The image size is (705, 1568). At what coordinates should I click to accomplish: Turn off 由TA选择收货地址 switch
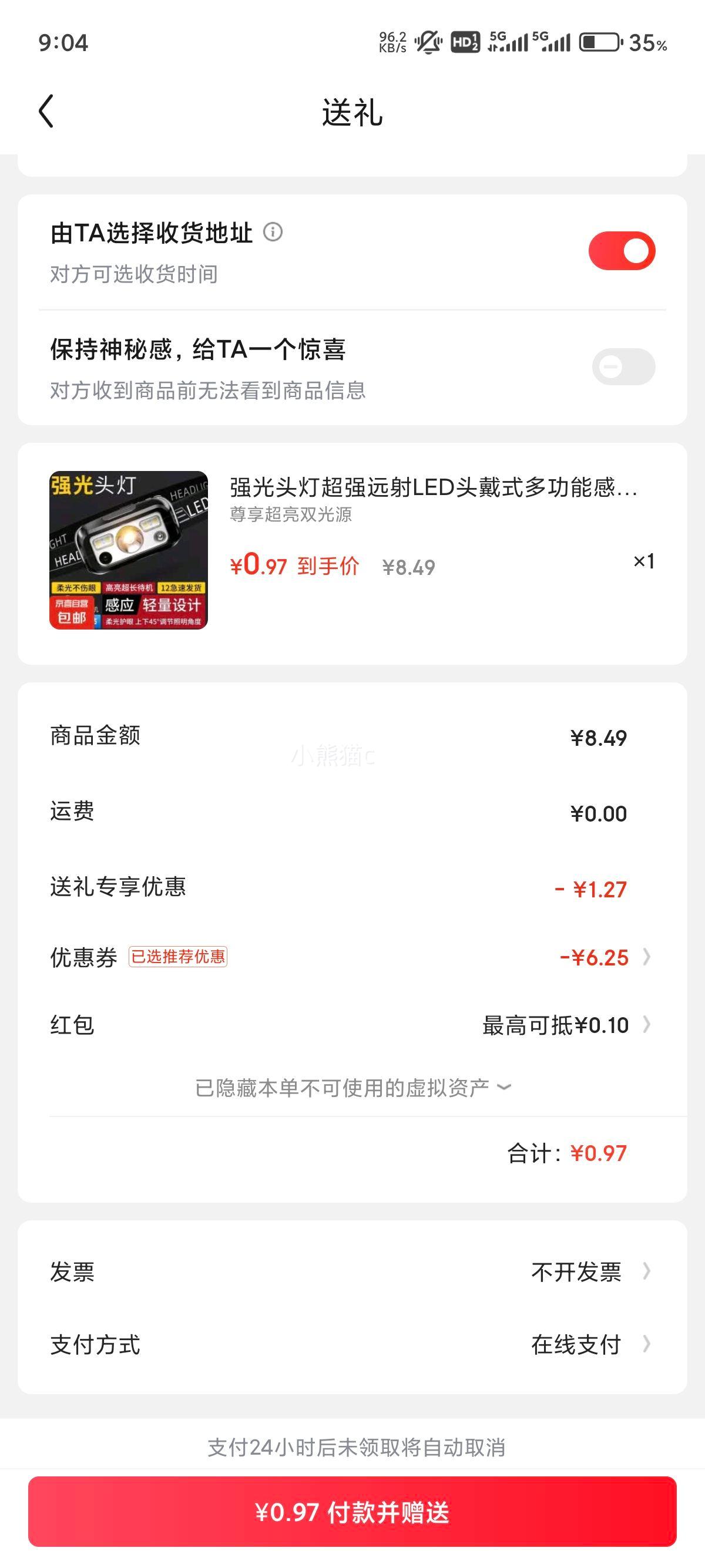pos(621,251)
